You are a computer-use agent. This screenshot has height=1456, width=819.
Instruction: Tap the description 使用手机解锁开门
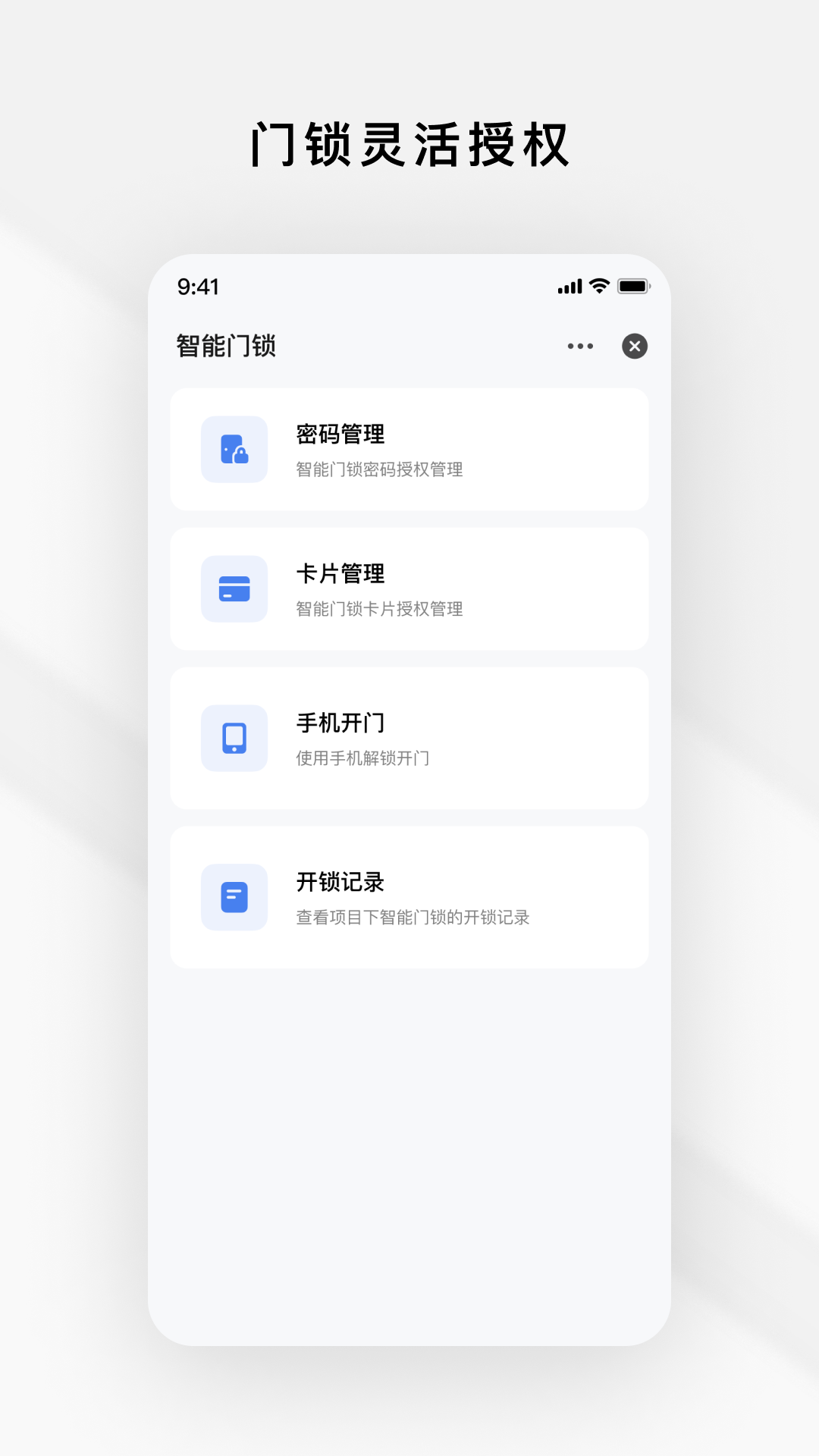pos(362,758)
